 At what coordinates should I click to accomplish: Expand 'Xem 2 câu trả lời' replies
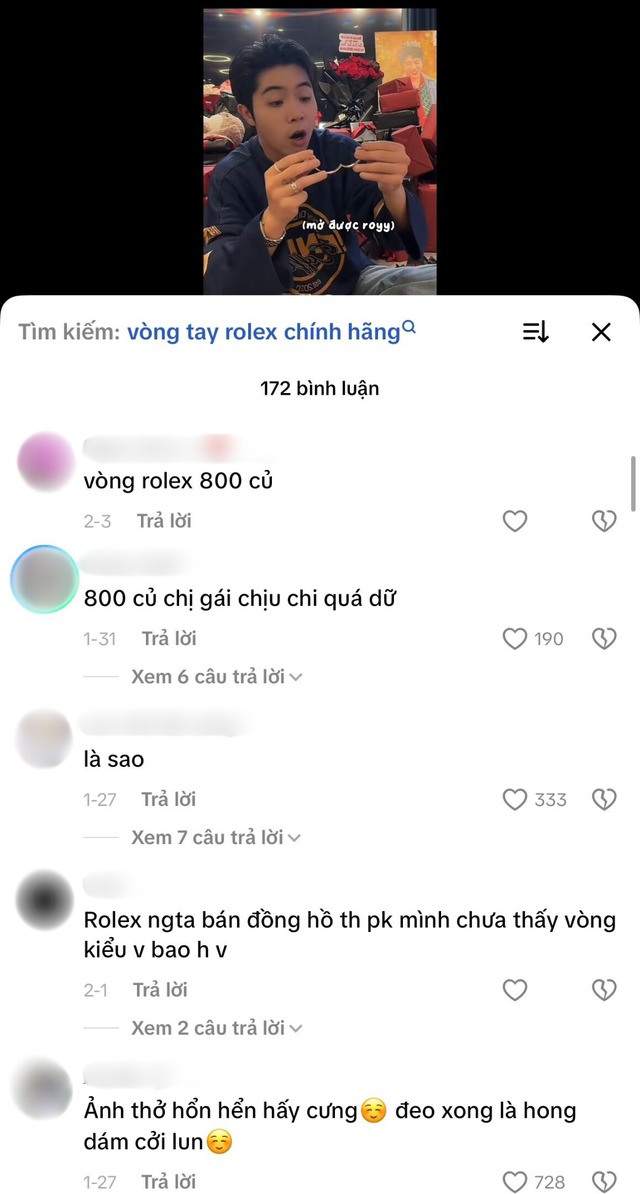tap(217, 1028)
